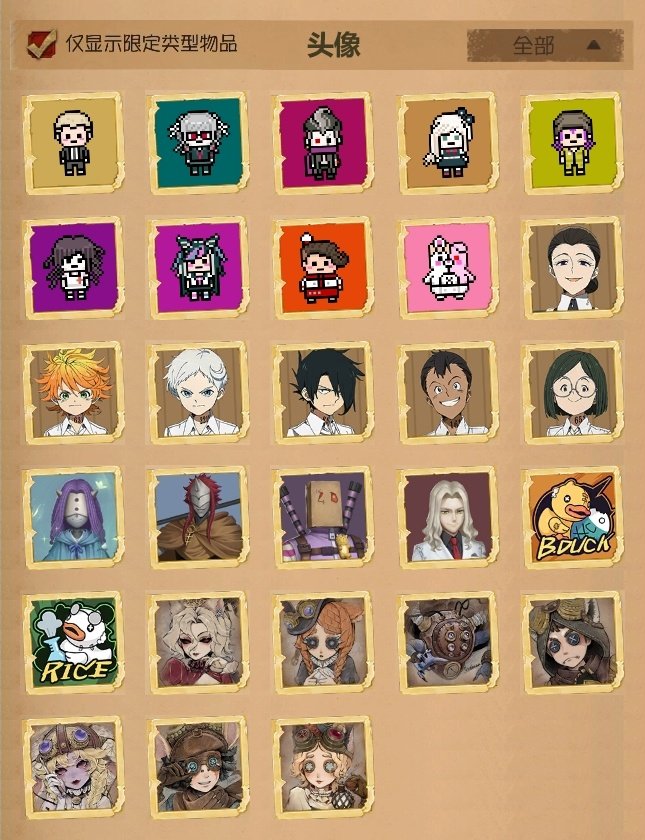This screenshot has width=645, height=840.
Task: Select the white-haired boy anime avatar
Action: (197, 392)
